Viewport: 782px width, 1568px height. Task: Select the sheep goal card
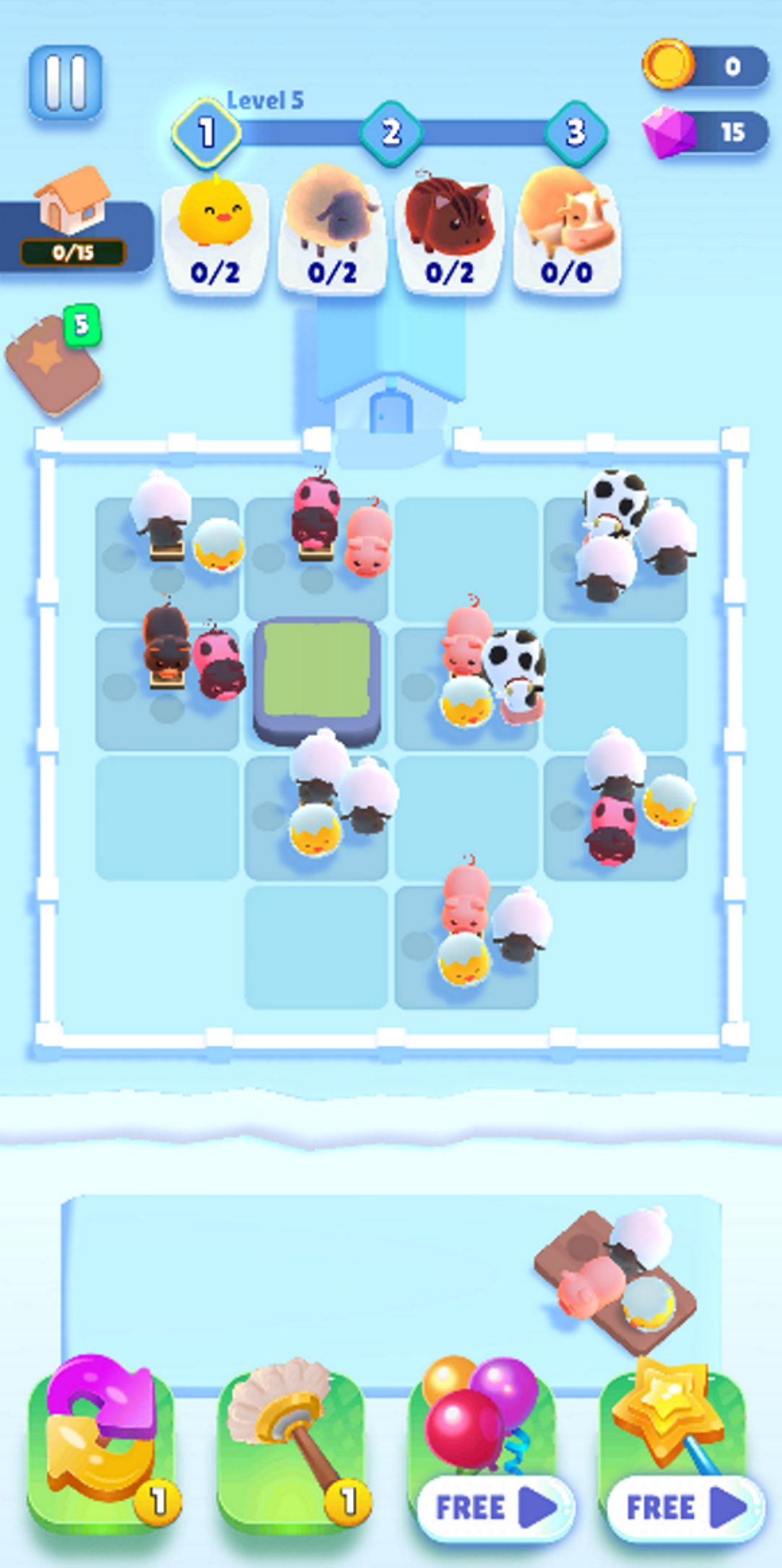[x=331, y=231]
